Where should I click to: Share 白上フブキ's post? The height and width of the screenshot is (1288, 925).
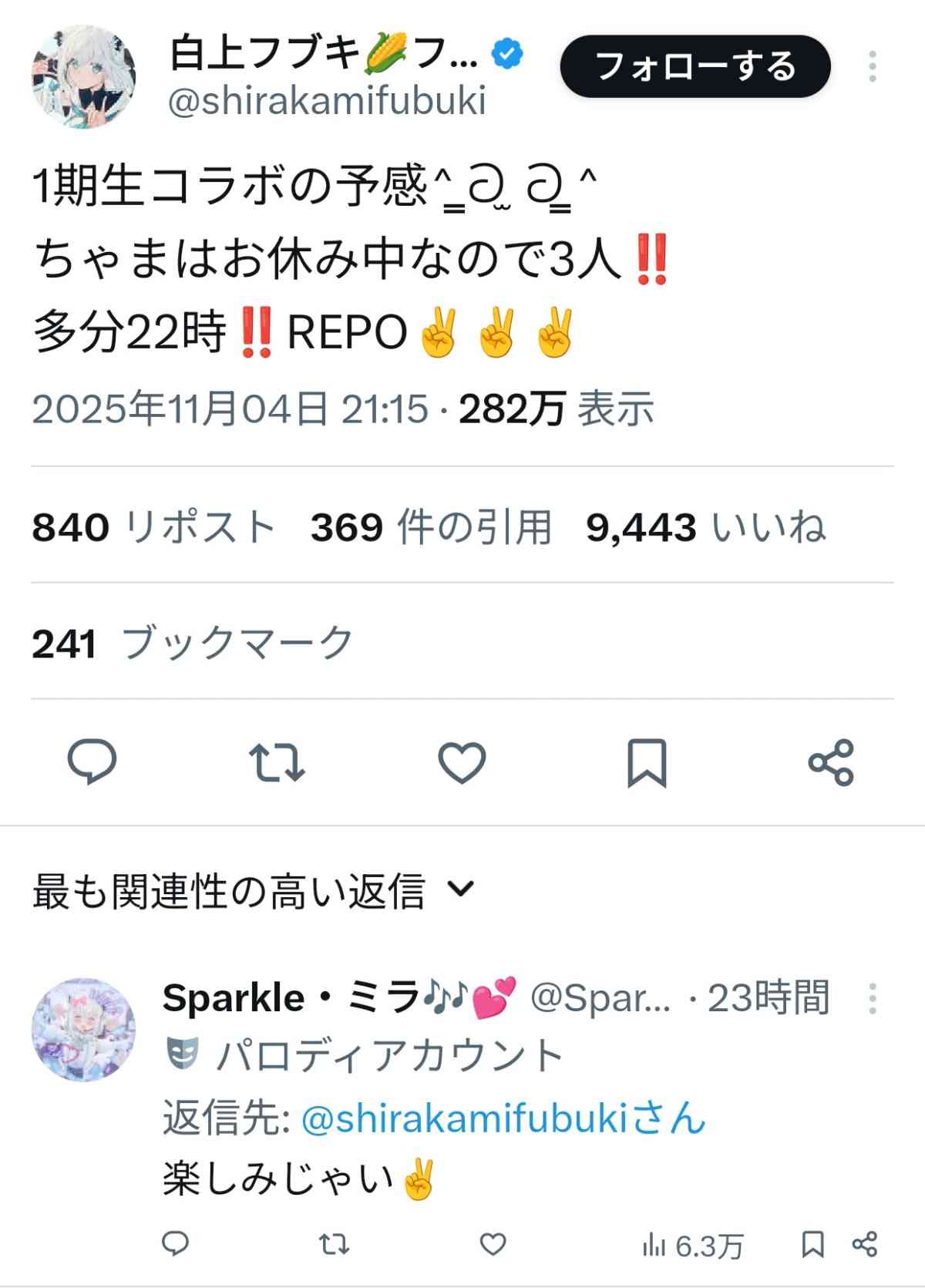tap(831, 762)
